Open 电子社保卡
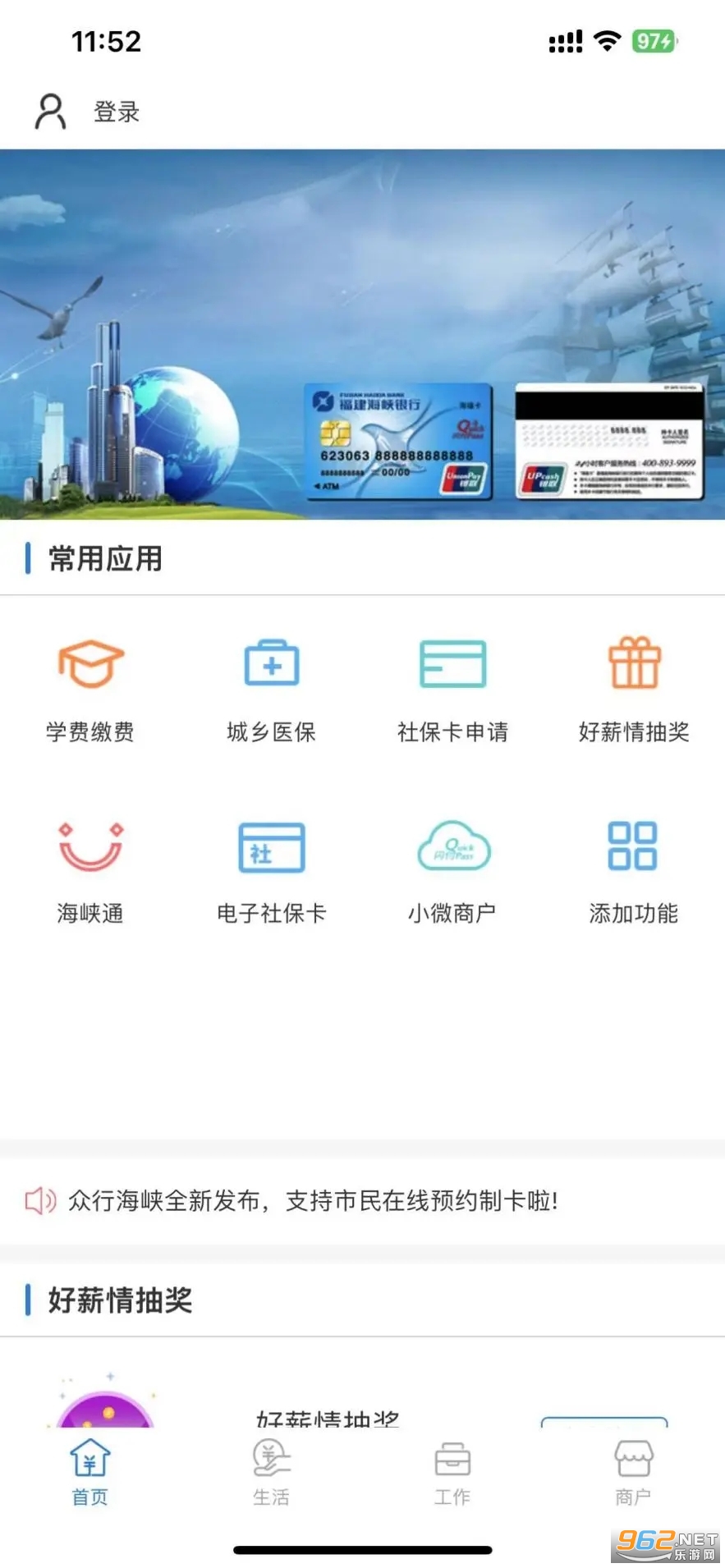725x1568 pixels. click(x=272, y=870)
